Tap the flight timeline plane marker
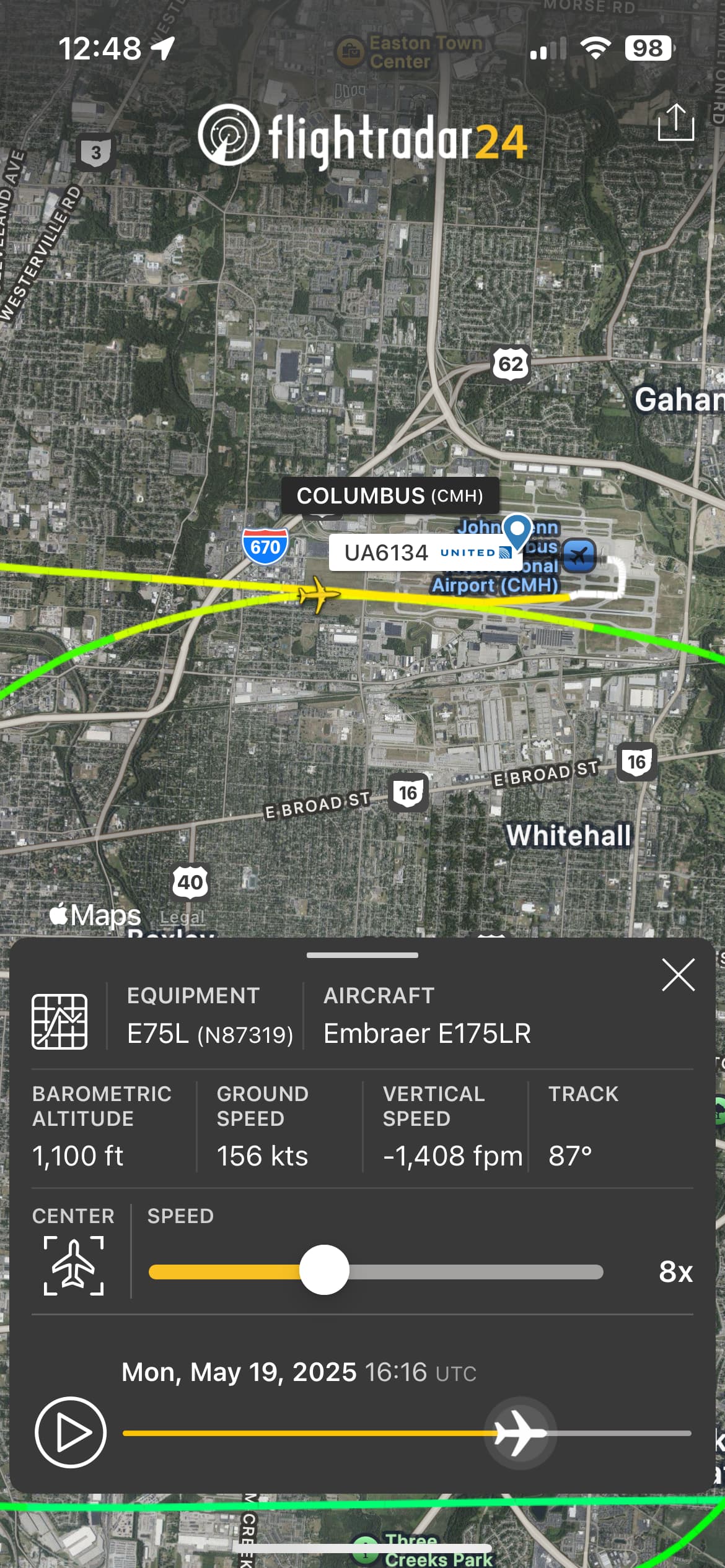725x1568 pixels. coord(521,1432)
